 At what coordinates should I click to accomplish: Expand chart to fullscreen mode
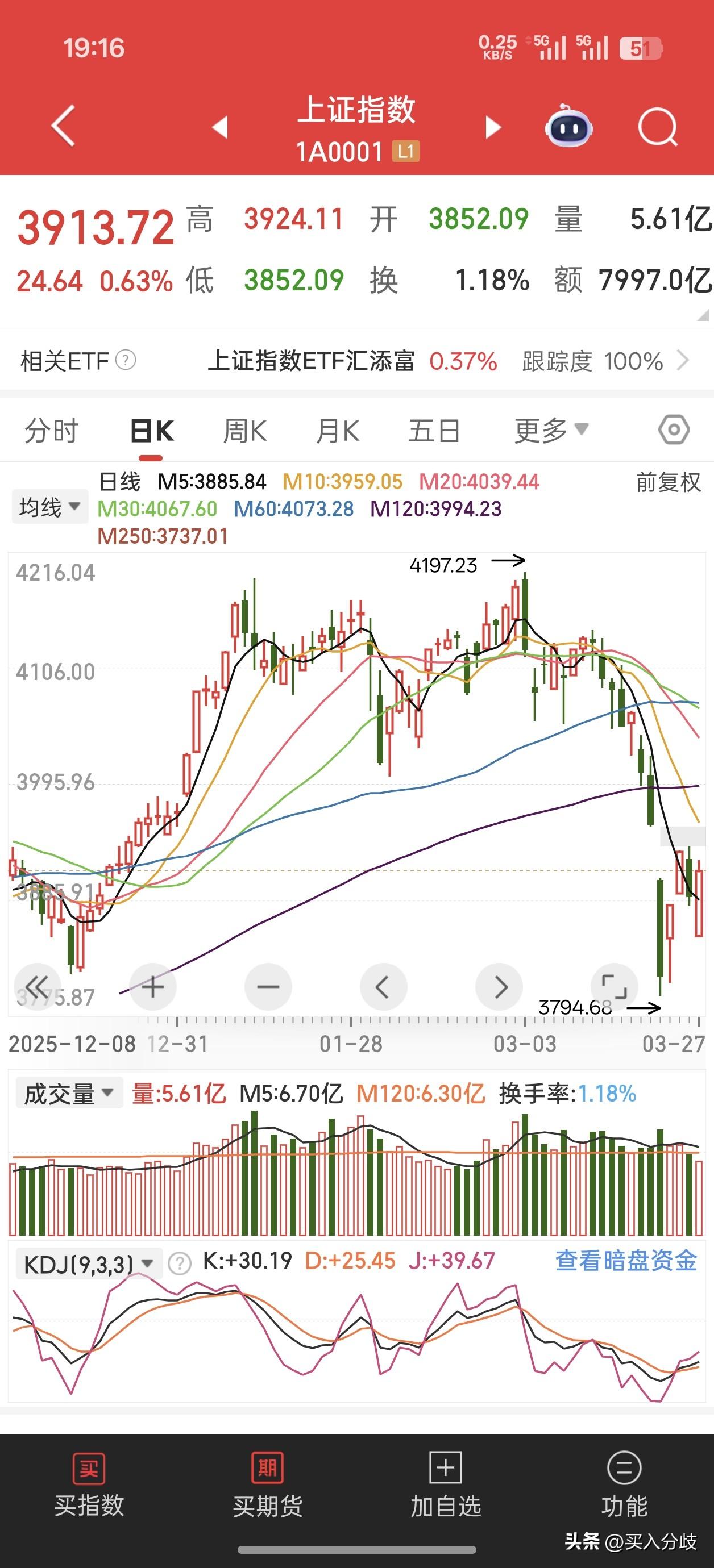(x=615, y=986)
